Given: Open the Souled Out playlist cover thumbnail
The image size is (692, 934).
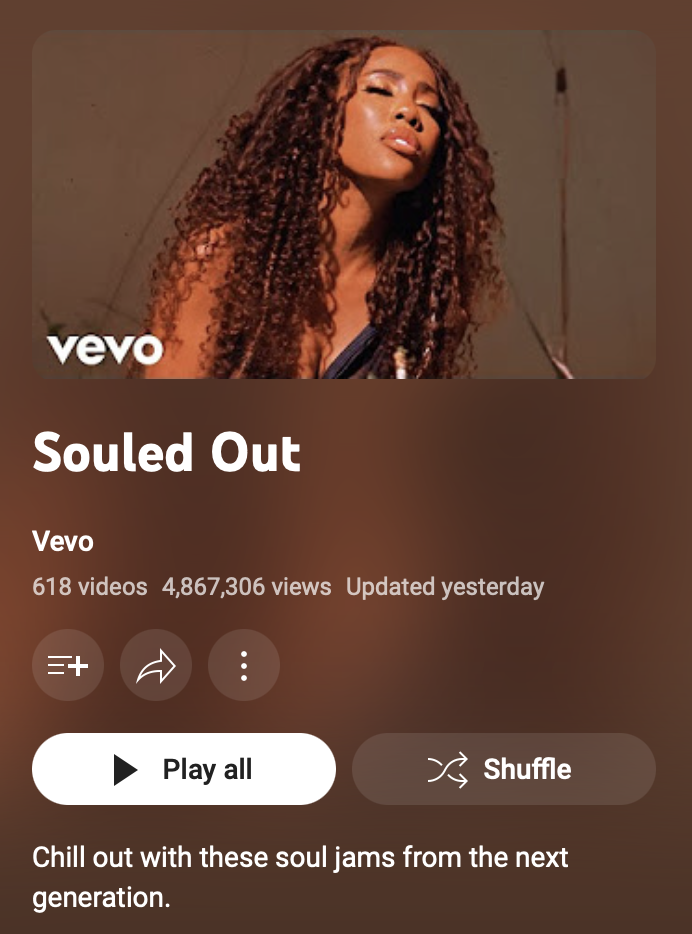Looking at the screenshot, I should pyautogui.click(x=344, y=204).
